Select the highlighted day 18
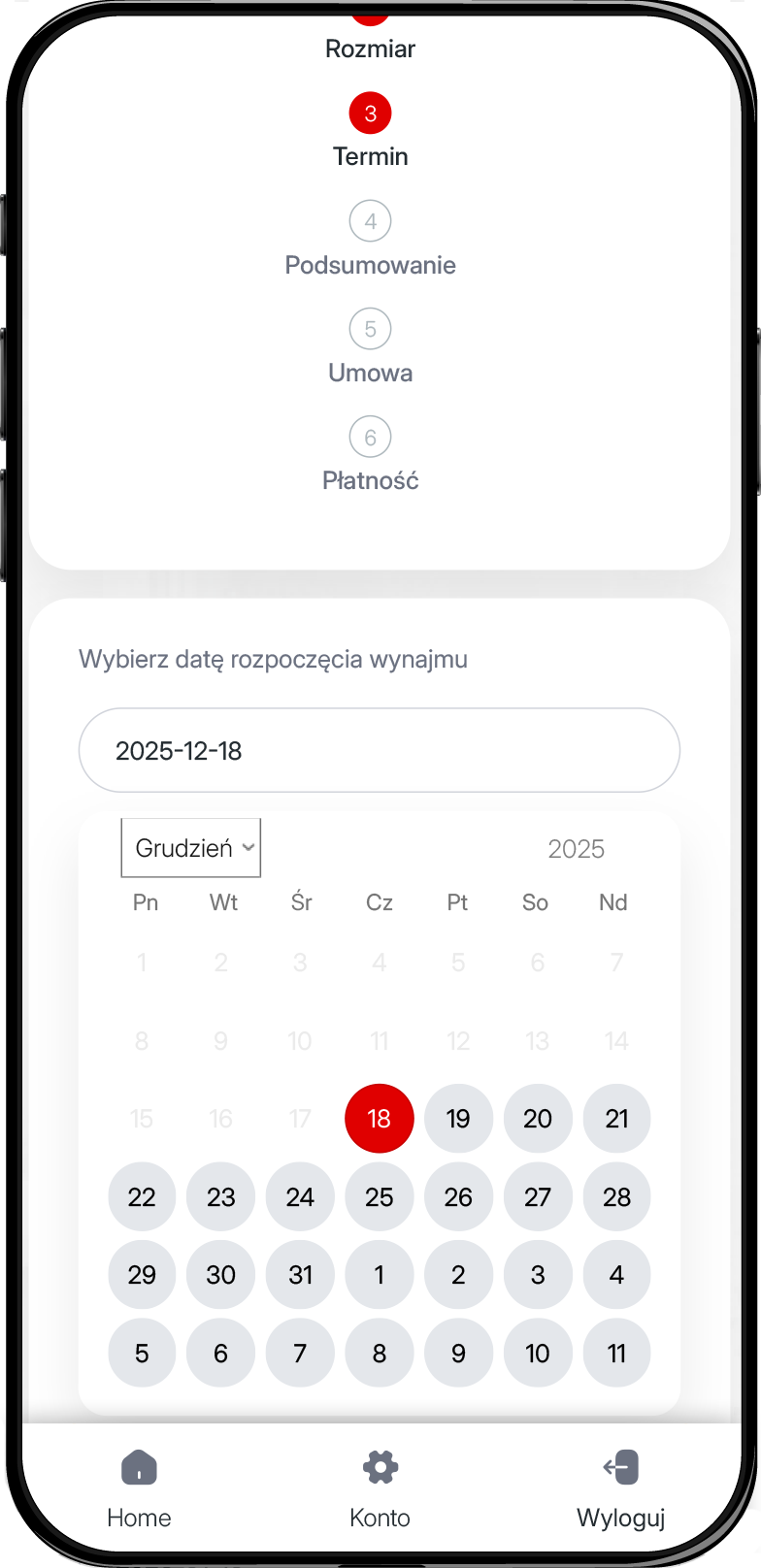761x1568 pixels. [x=380, y=1119]
